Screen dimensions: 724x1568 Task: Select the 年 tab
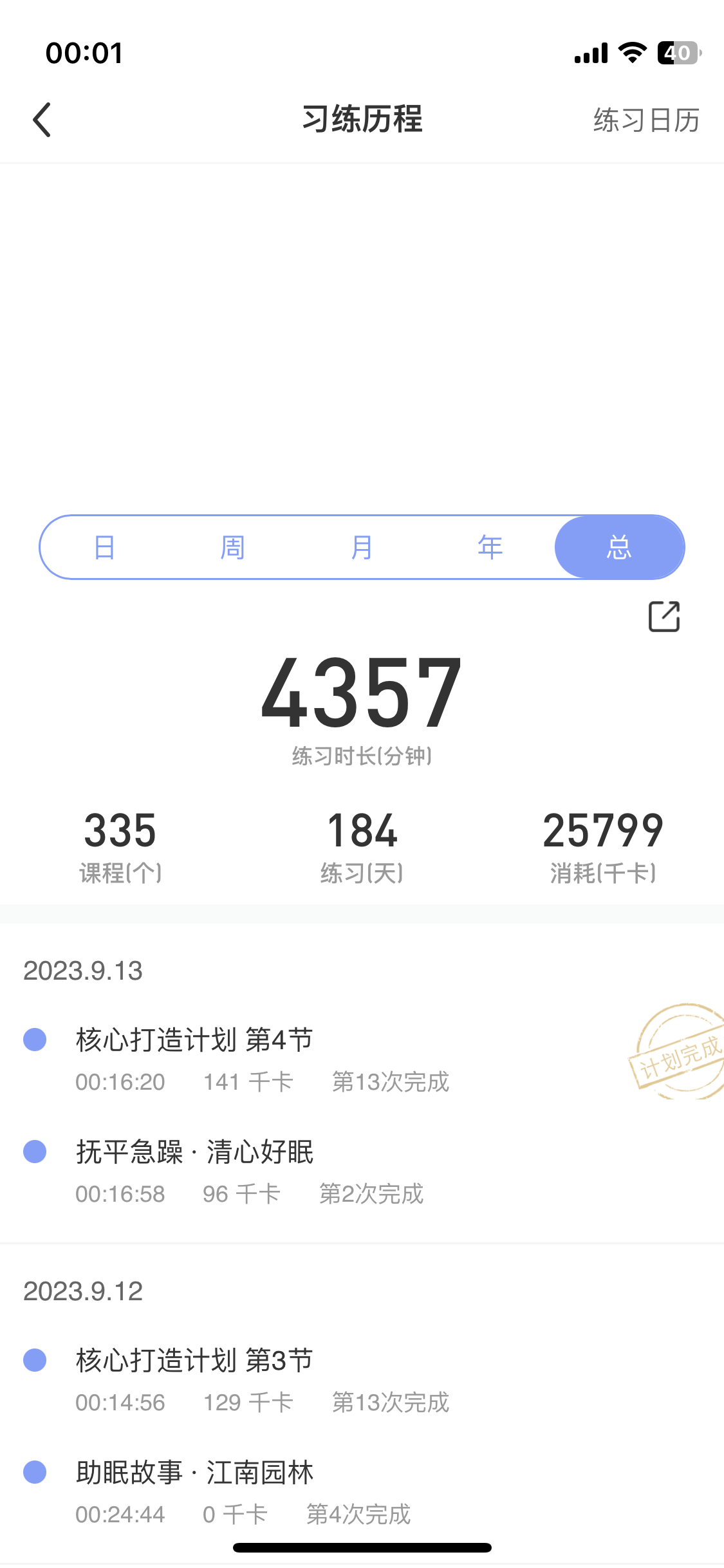coord(490,547)
